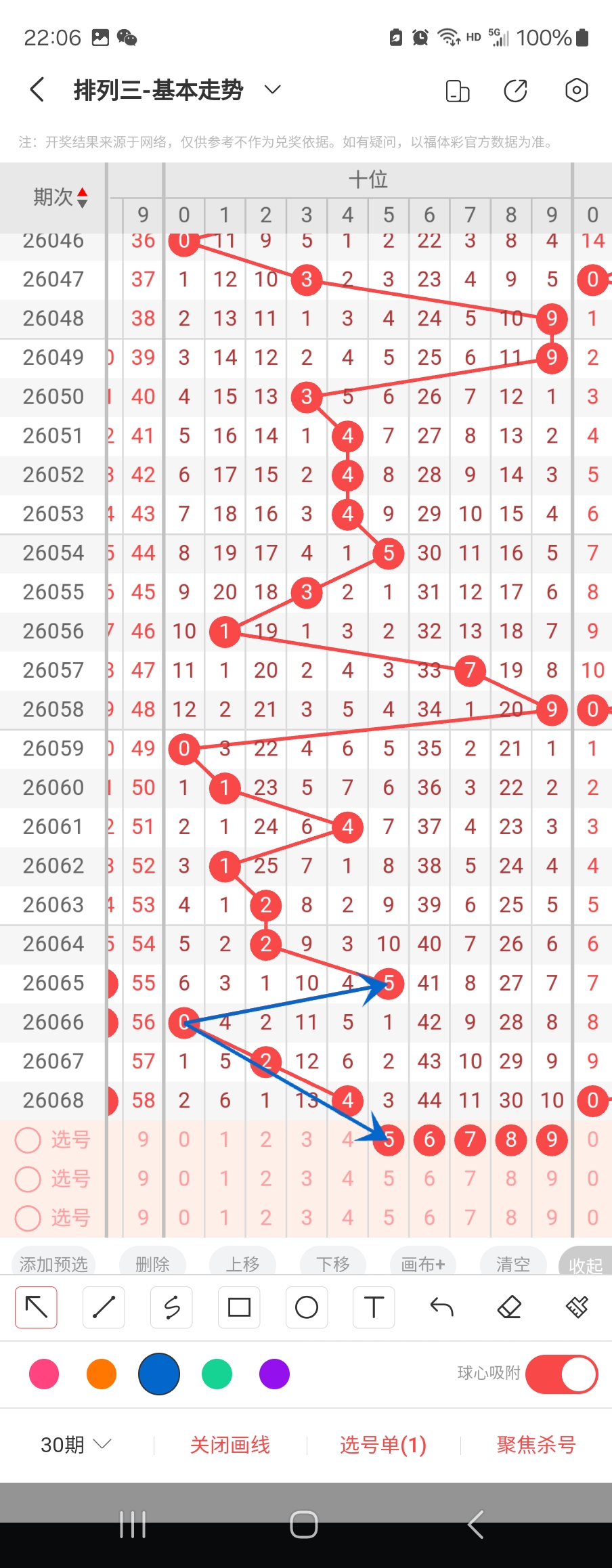612x1568 pixels.
Task: Pick the eraser tool
Action: 509,1307
